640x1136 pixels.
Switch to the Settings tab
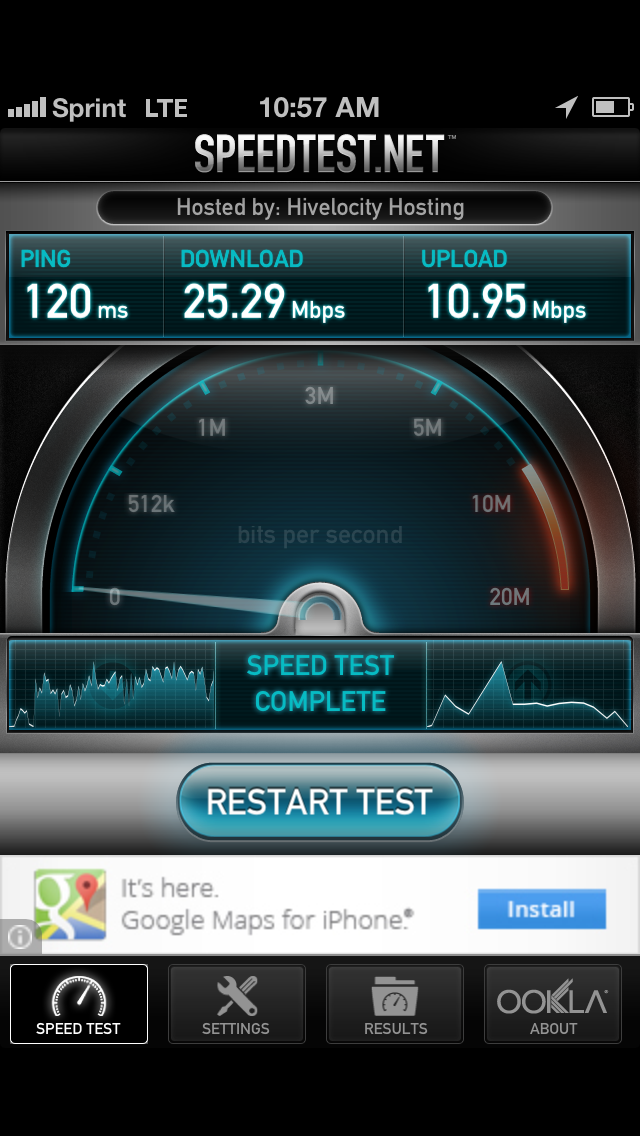point(236,1003)
